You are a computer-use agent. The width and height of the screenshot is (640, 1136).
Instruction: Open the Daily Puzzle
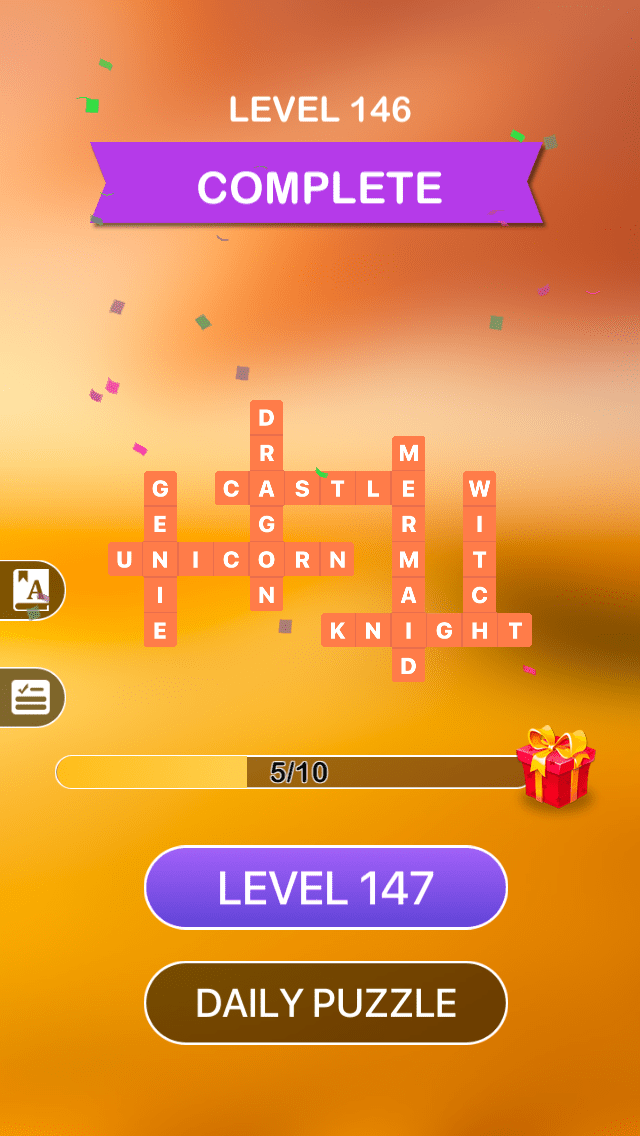[325, 1003]
